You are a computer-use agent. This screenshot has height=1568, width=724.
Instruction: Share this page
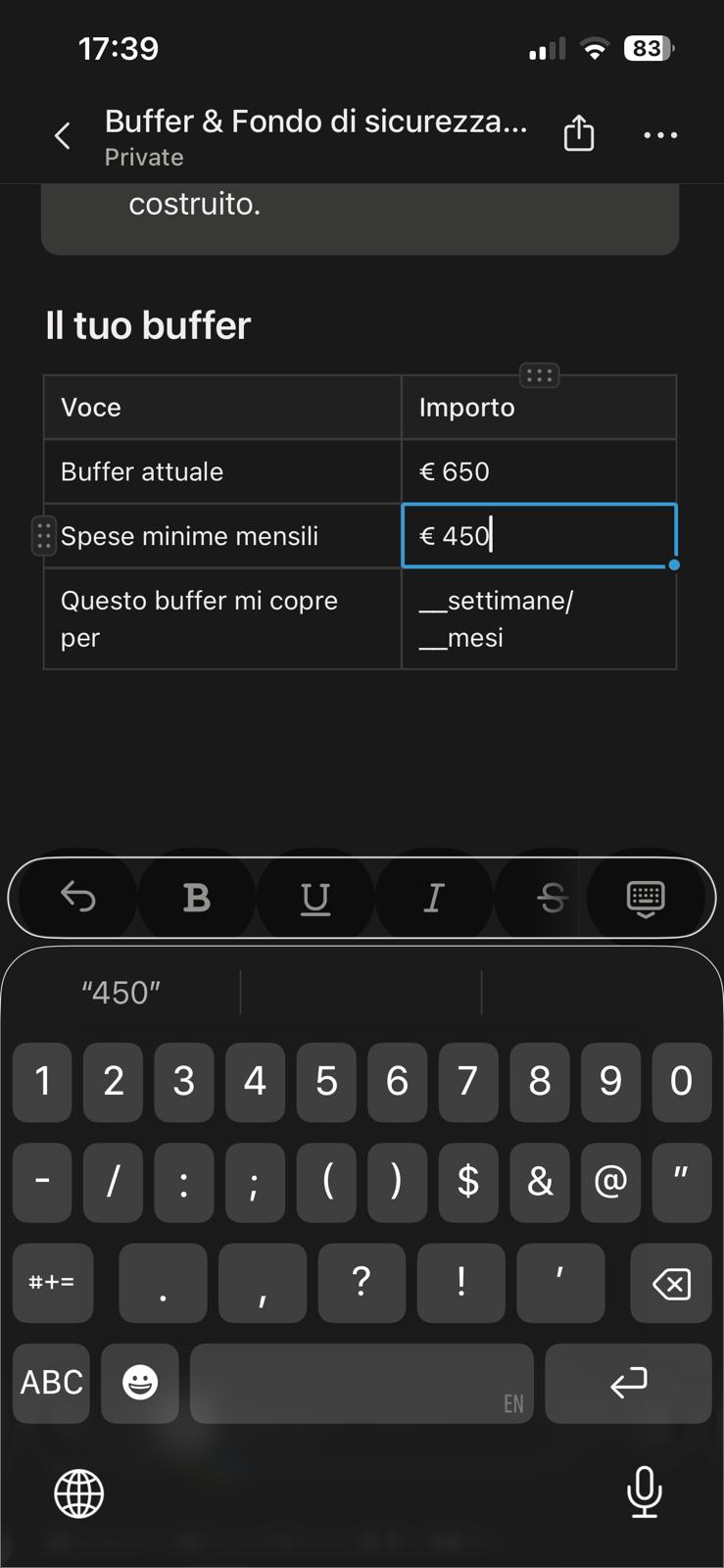pos(579,134)
